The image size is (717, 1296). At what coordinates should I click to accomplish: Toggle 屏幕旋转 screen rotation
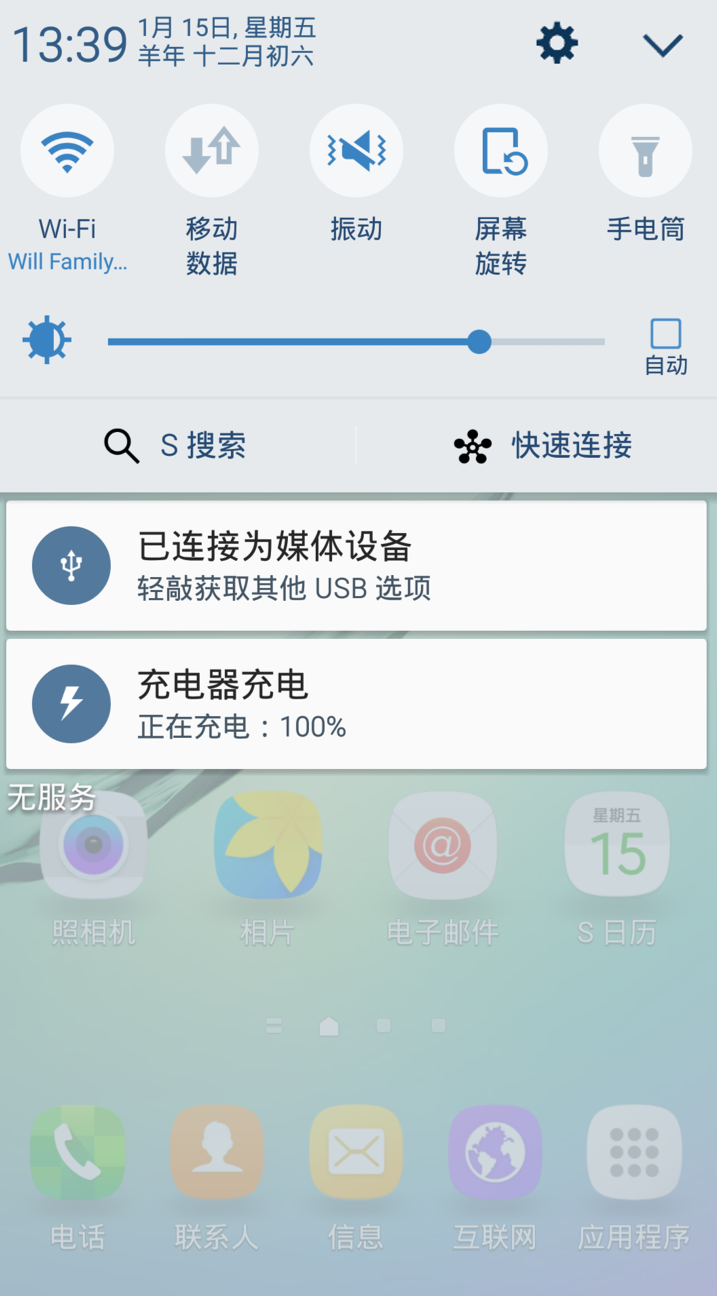[x=500, y=151]
